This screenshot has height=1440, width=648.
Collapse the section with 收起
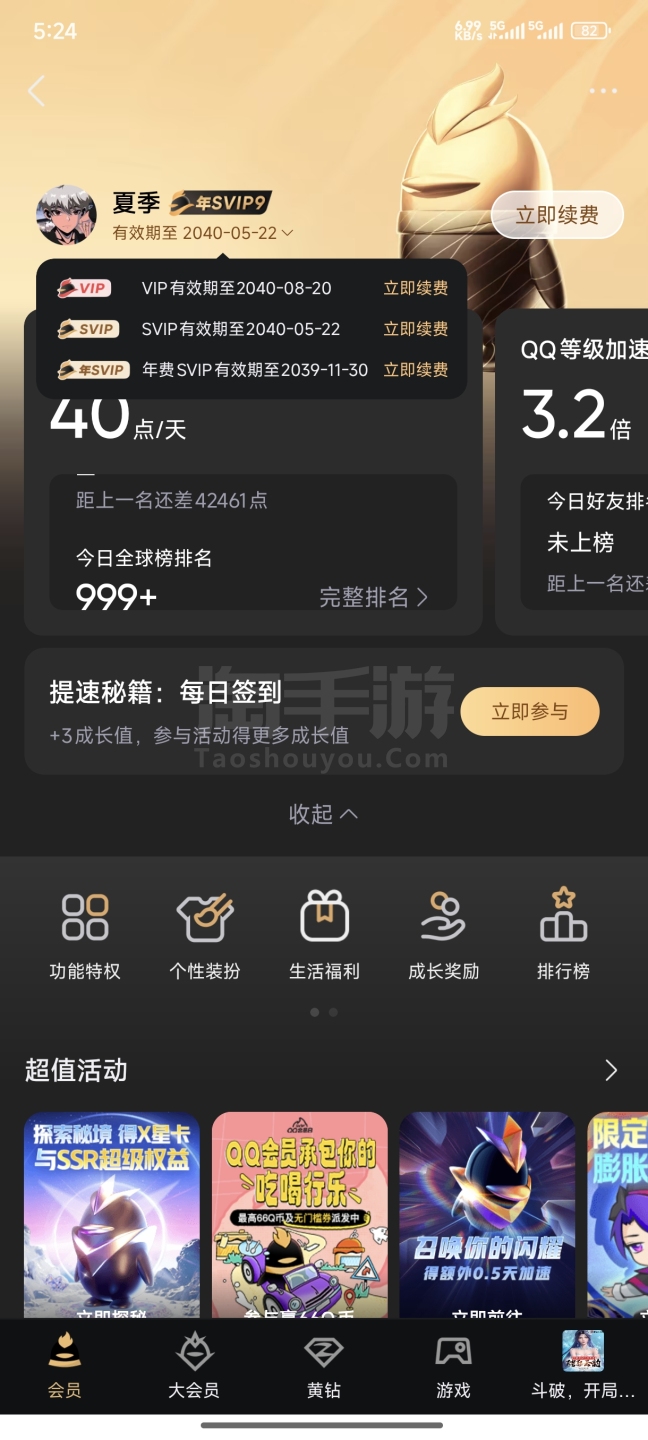(323, 814)
